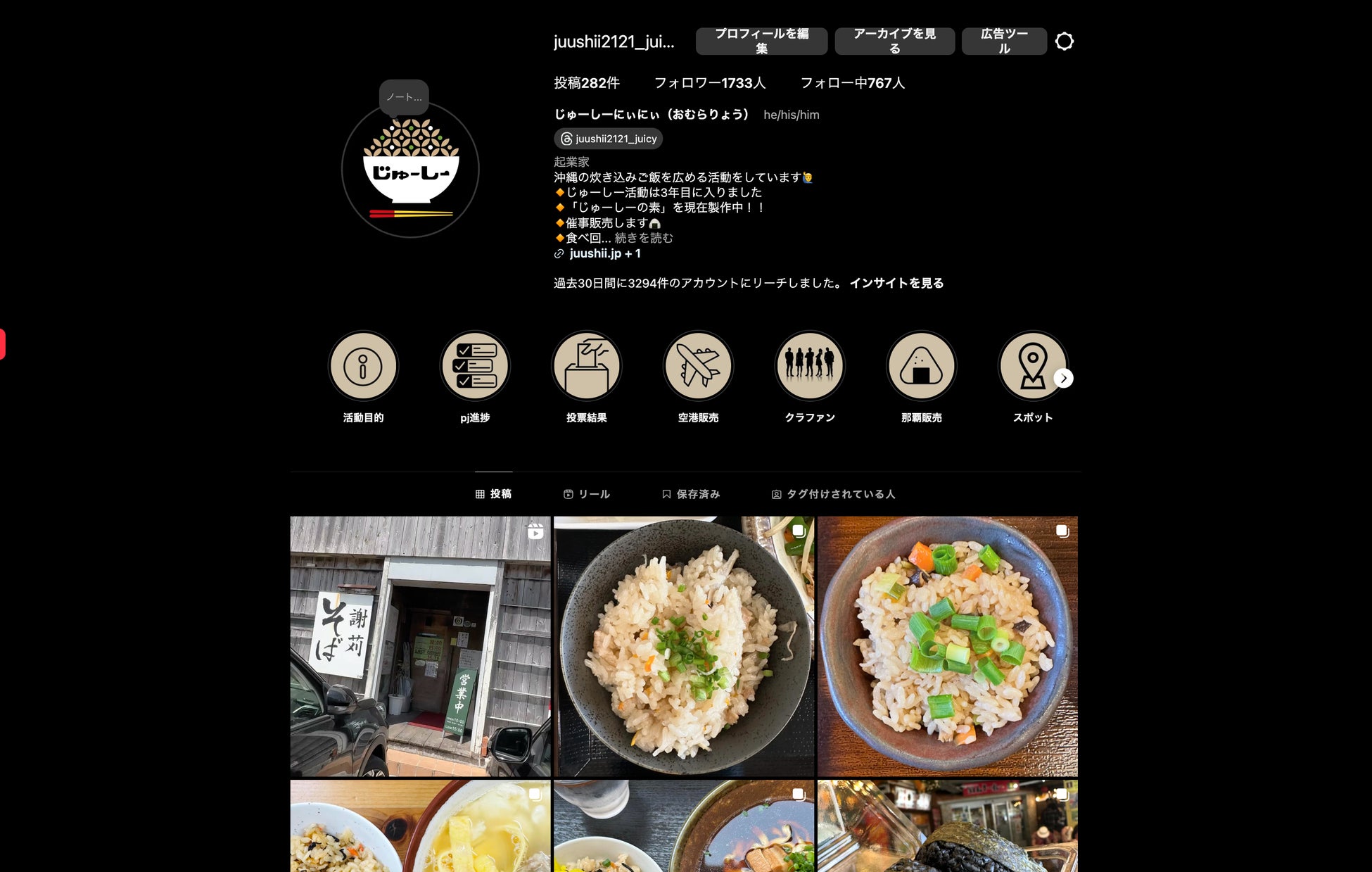
Task: Switch to the 保存済み tab
Action: (691, 494)
